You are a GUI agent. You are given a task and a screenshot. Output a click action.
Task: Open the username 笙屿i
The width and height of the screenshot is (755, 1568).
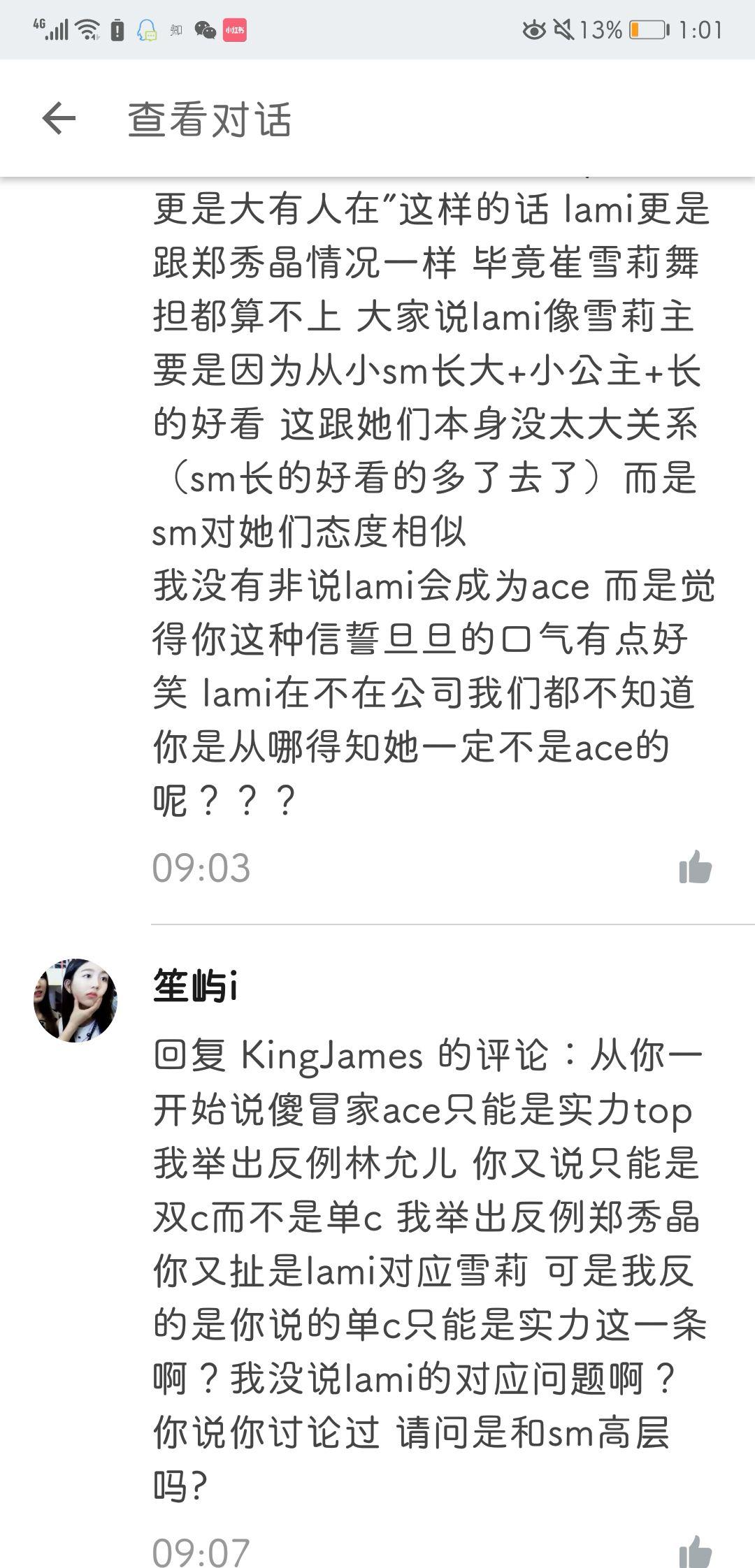coord(195,987)
